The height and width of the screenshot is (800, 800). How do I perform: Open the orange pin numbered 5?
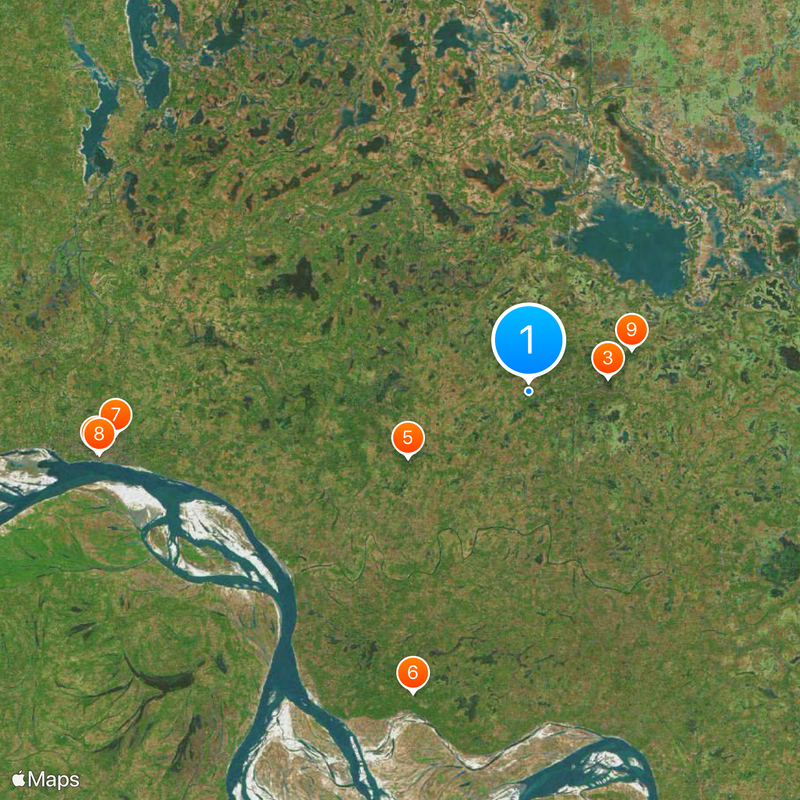click(x=407, y=437)
